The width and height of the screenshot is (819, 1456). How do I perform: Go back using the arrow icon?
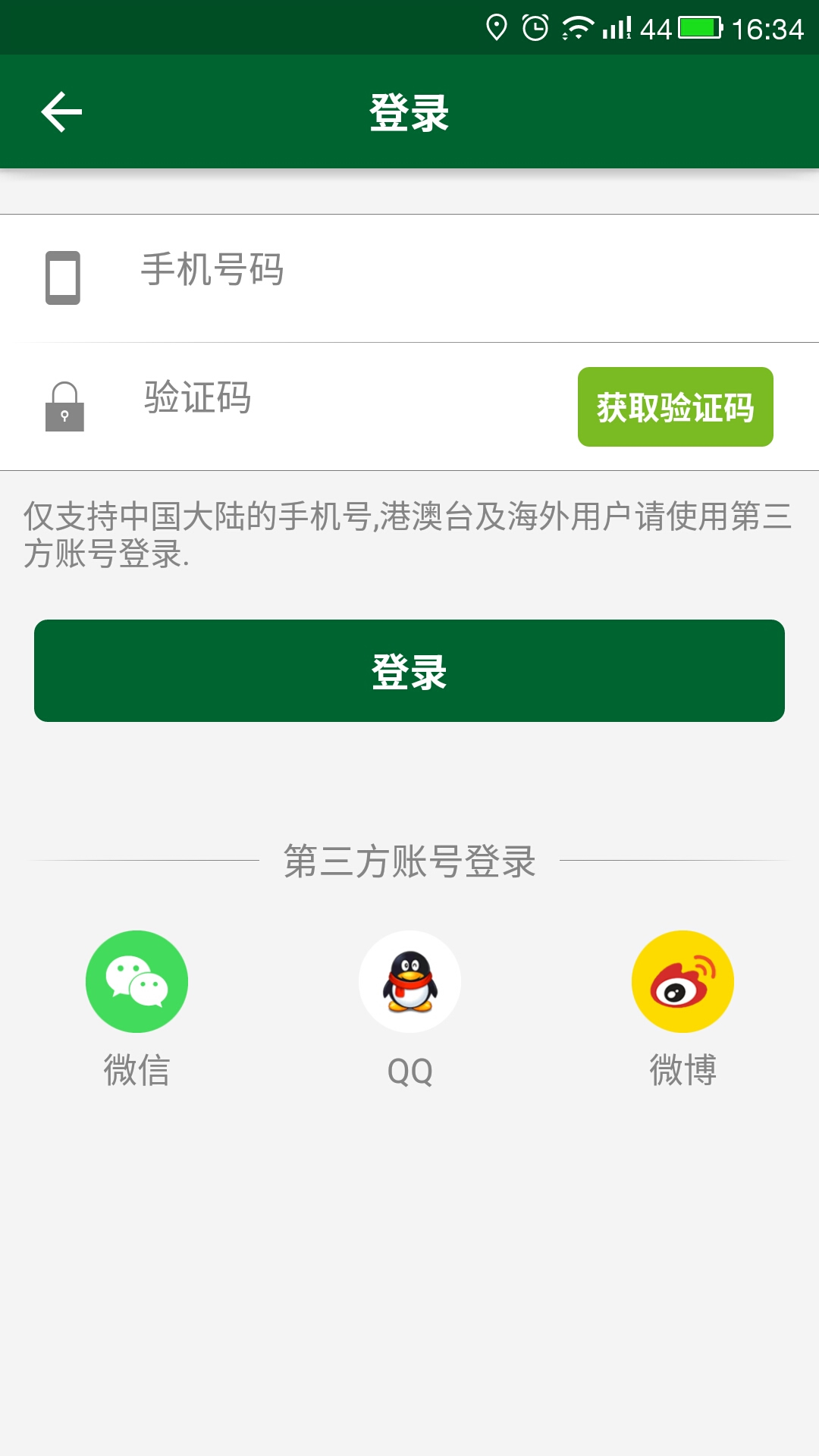[x=61, y=112]
